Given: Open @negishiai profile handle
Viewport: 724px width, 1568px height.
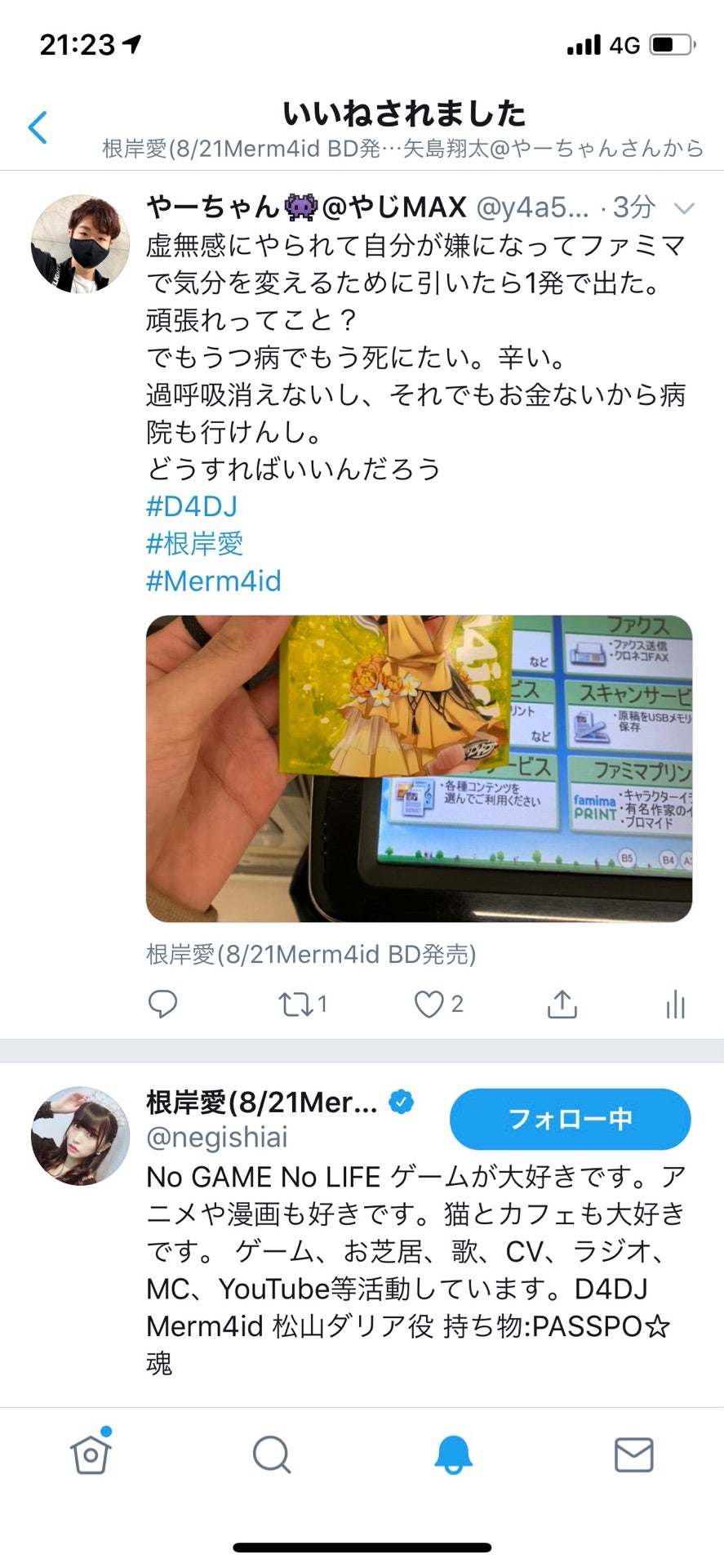Looking at the screenshot, I should point(216,1137).
